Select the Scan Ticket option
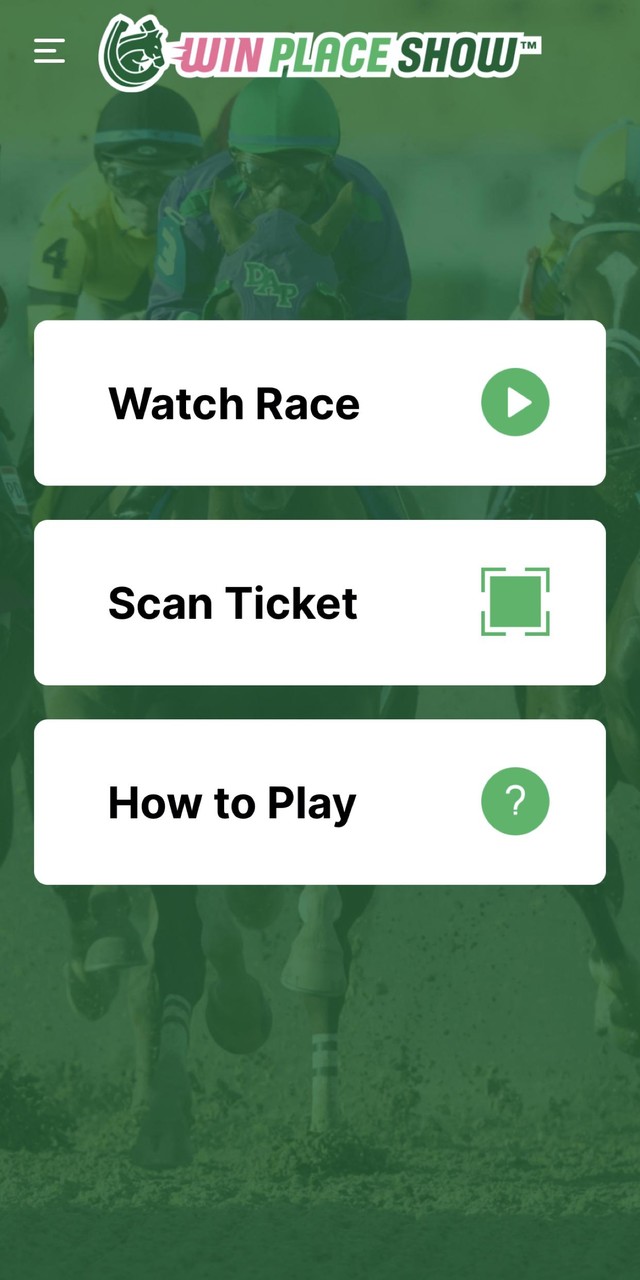 [320, 602]
